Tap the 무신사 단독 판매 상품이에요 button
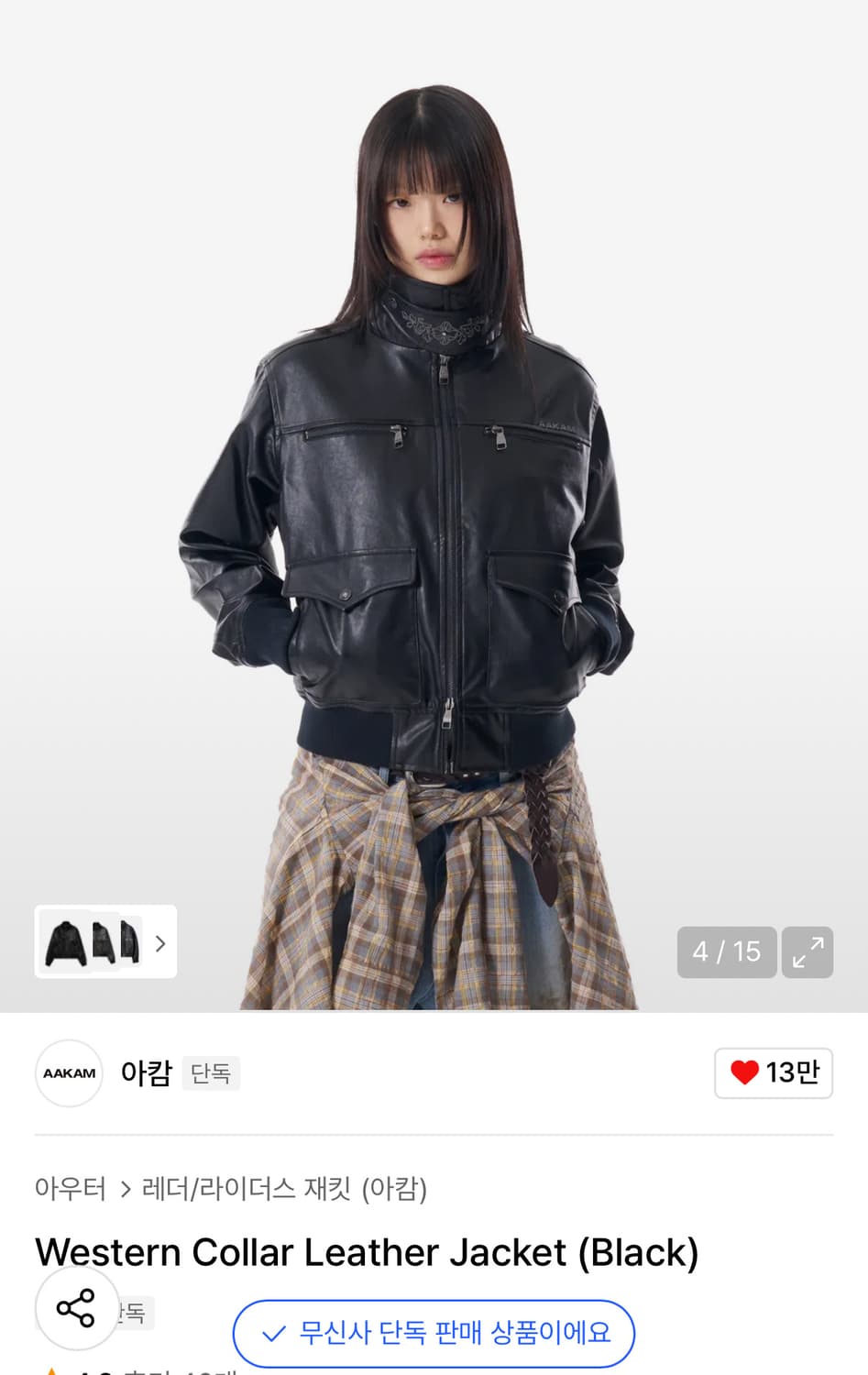This screenshot has width=868, height=1375. point(434,1335)
